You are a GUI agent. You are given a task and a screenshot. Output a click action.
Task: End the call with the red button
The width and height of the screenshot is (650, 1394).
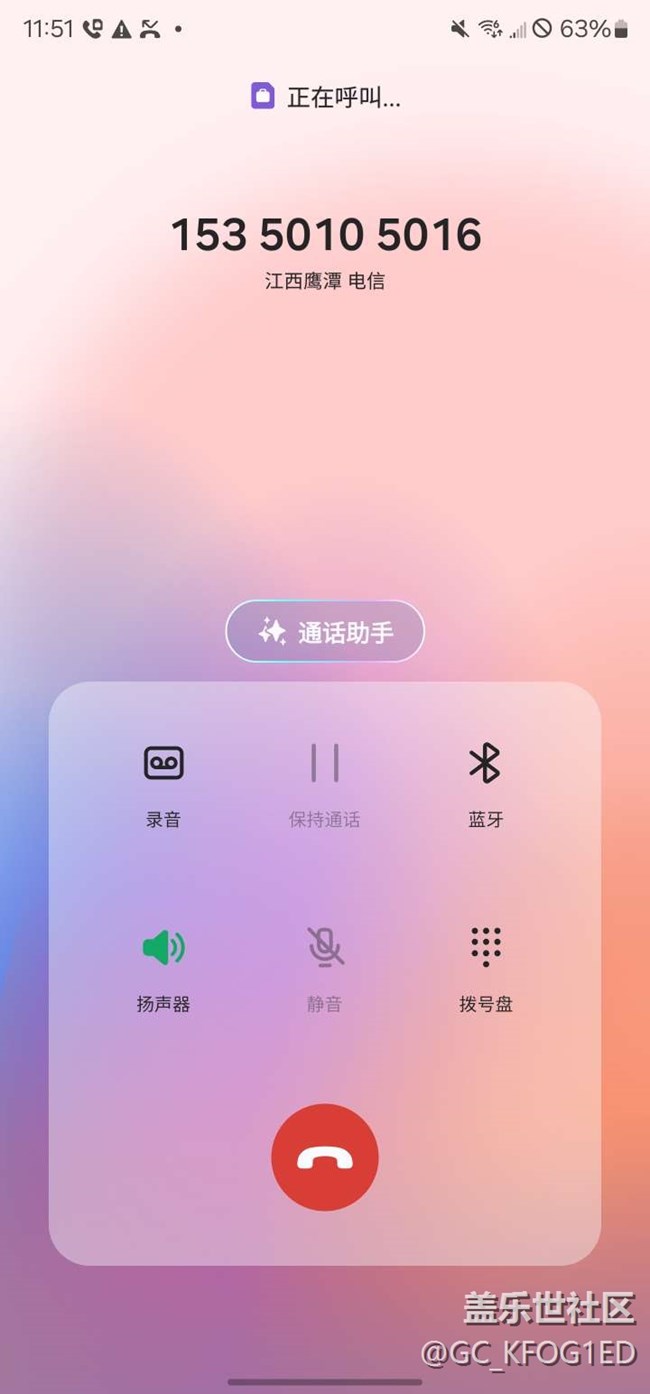coord(325,1158)
